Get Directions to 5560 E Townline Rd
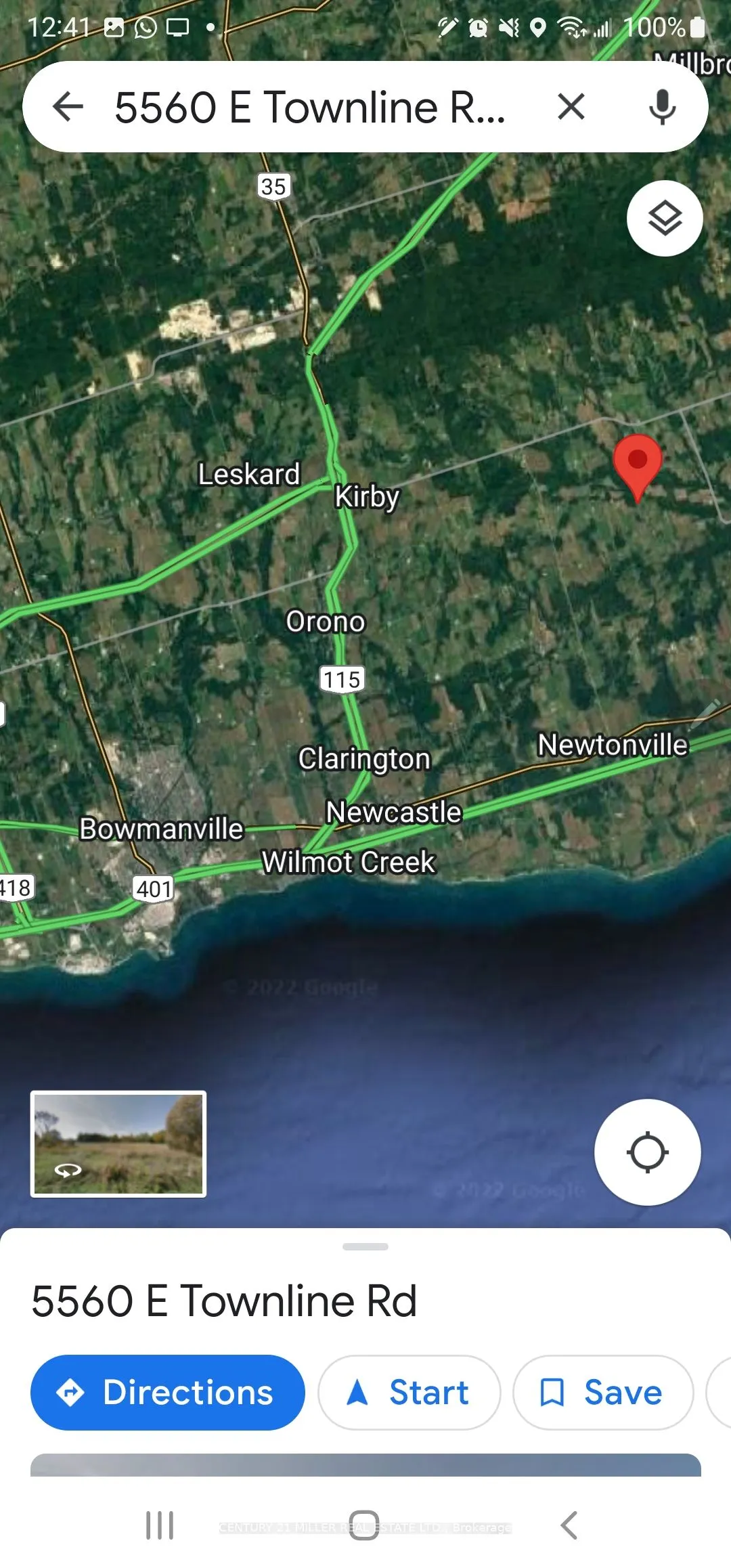This screenshot has height=1568, width=731. (167, 1392)
